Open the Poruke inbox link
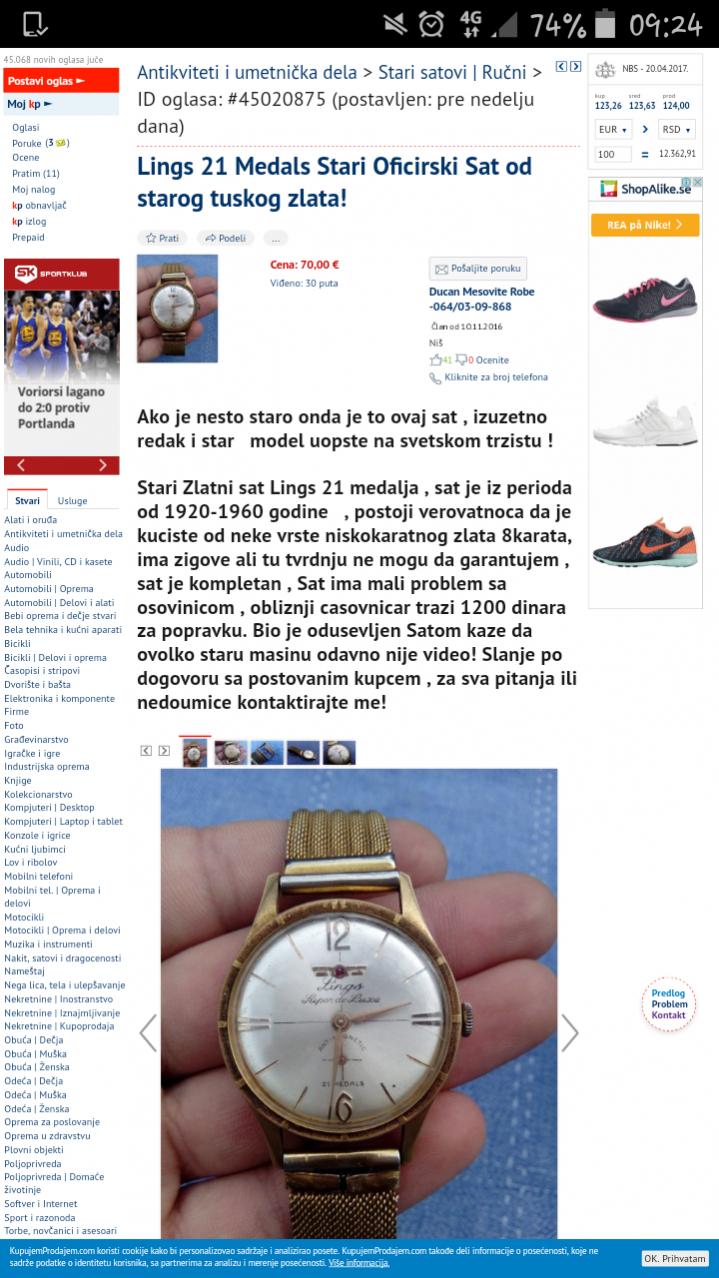Screen dimensions: 719x1278 coord(26,143)
